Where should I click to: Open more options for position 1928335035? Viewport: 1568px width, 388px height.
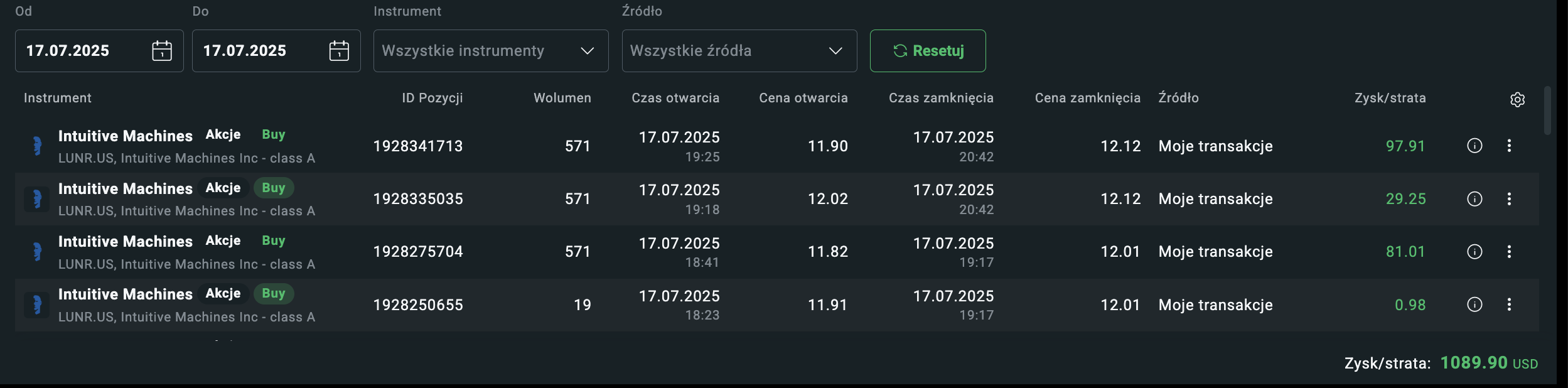click(1509, 199)
